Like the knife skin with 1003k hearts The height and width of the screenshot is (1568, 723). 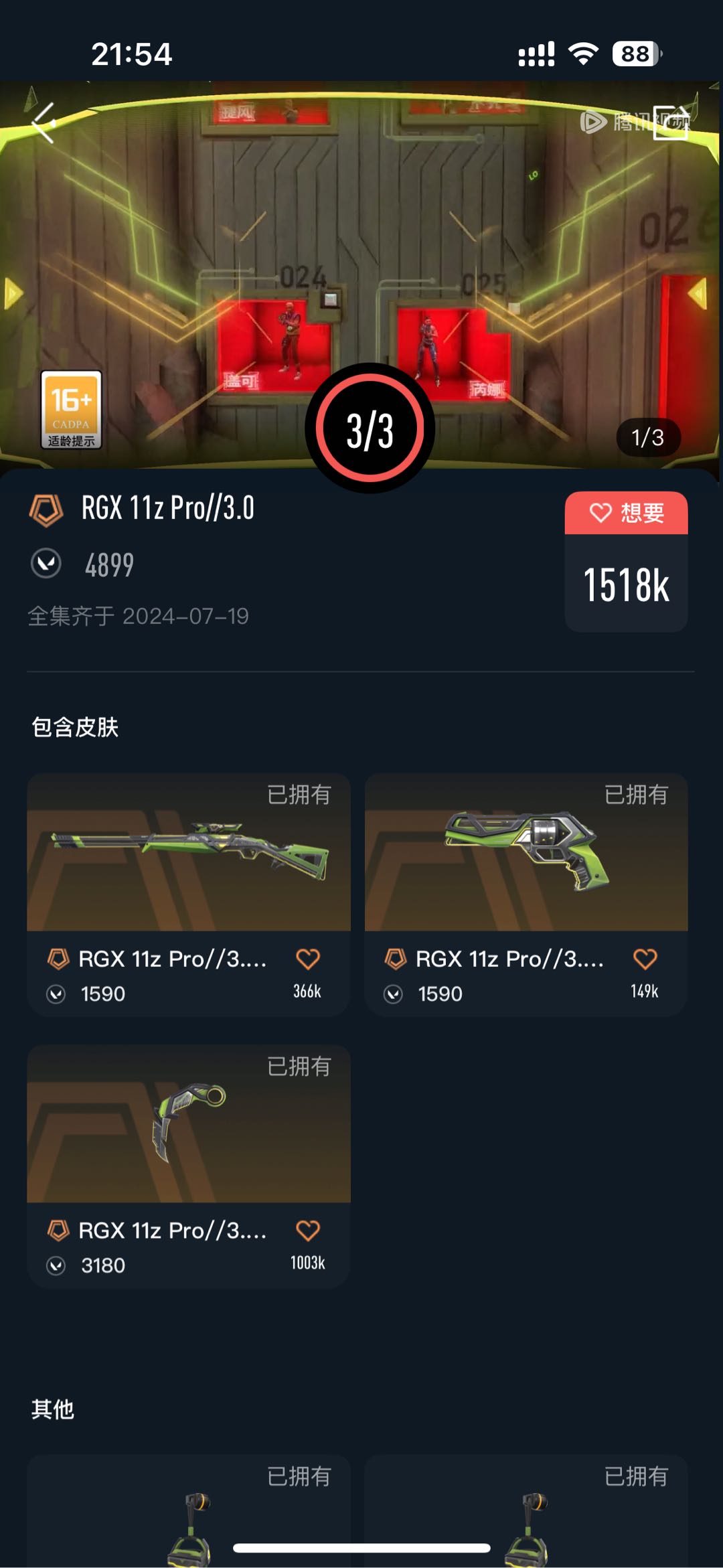coord(307,1231)
